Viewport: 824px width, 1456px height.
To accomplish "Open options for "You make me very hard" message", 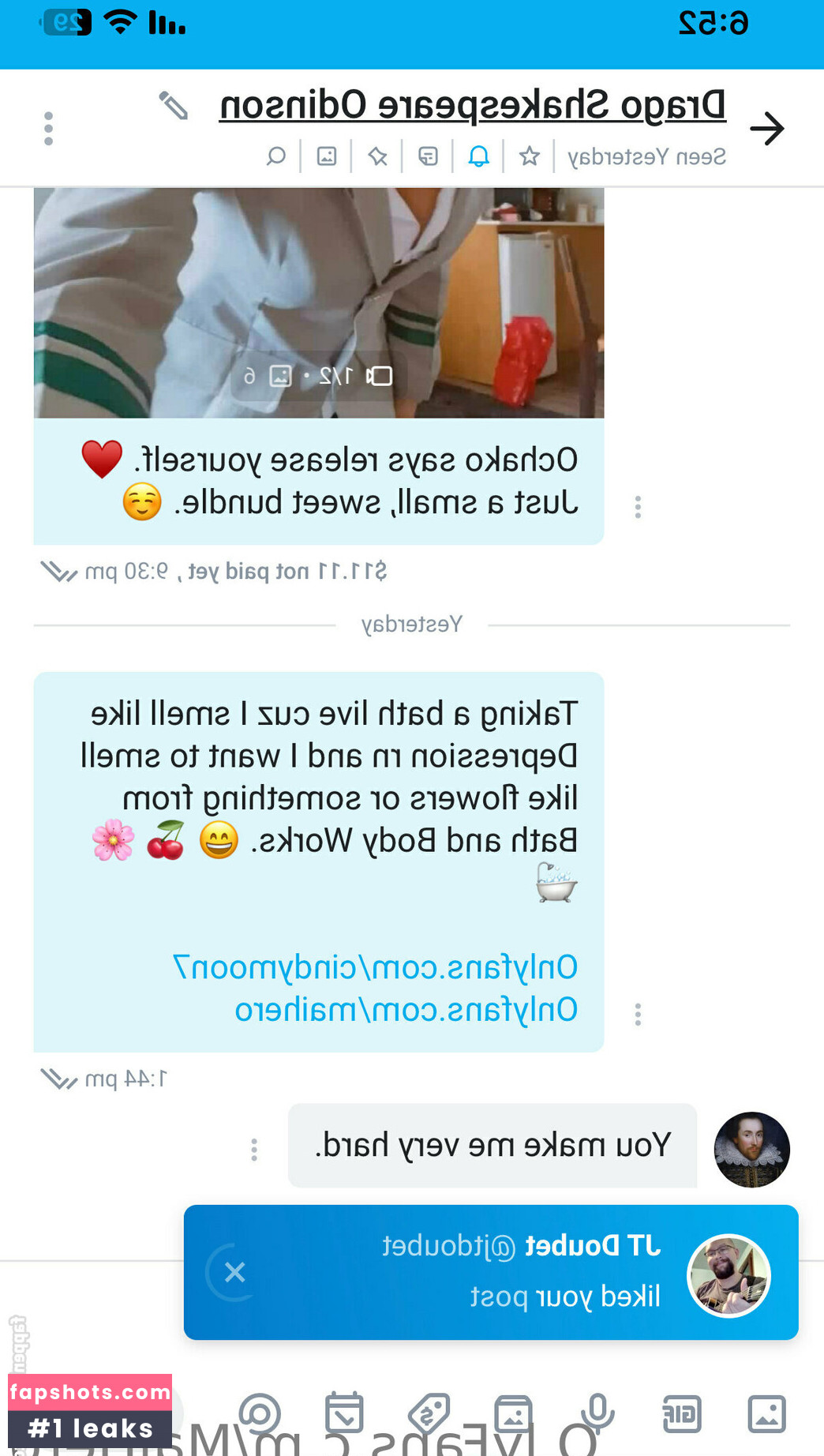I will (x=254, y=1150).
